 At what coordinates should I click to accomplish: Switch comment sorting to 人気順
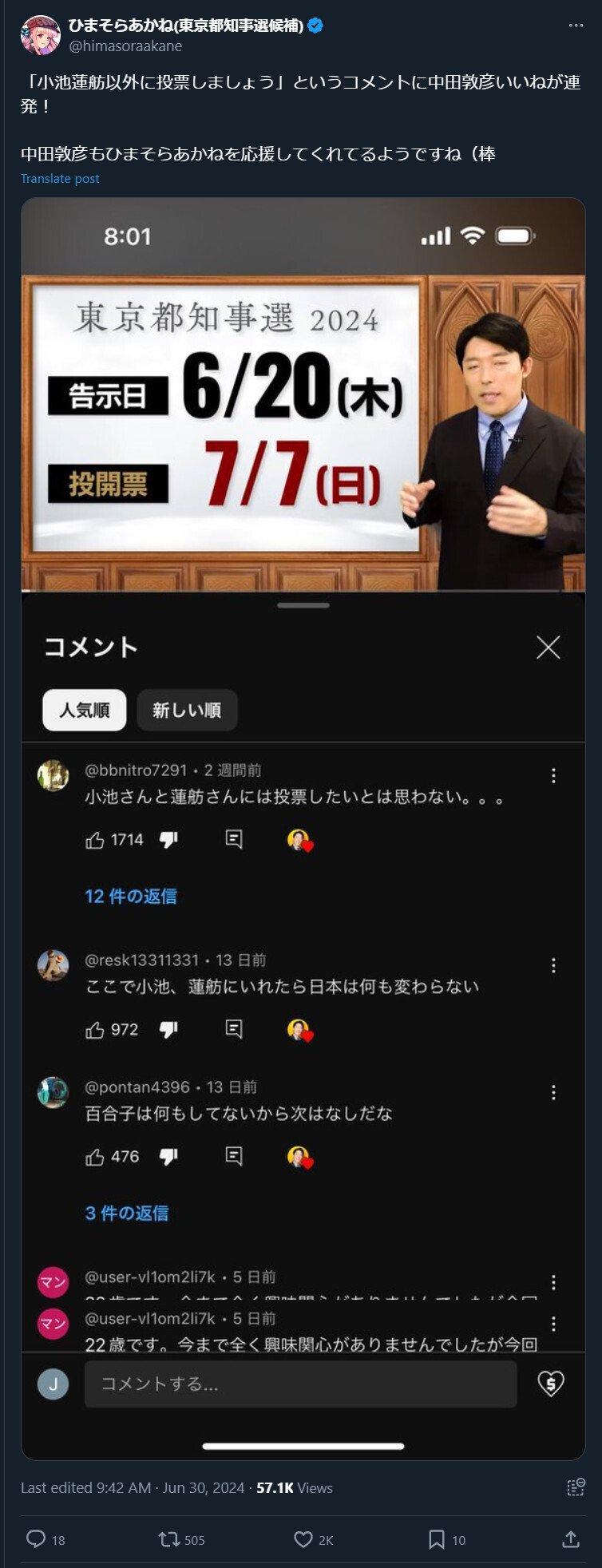coord(84,710)
